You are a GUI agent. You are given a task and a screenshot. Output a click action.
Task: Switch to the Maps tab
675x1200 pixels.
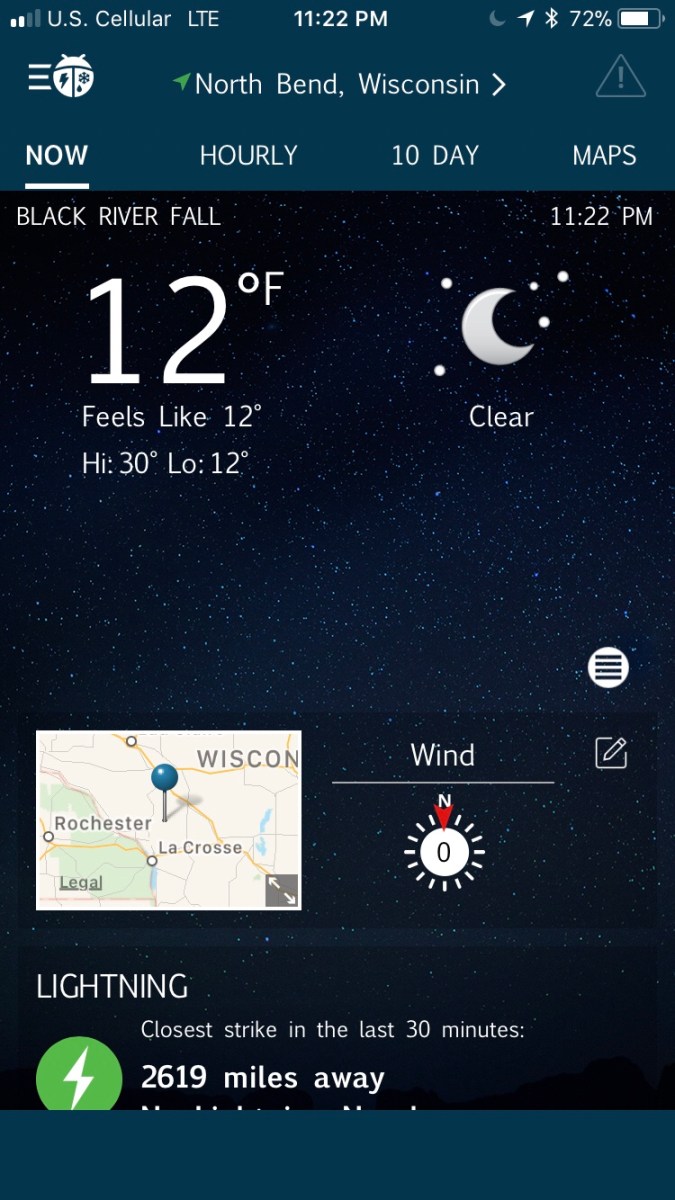(604, 156)
